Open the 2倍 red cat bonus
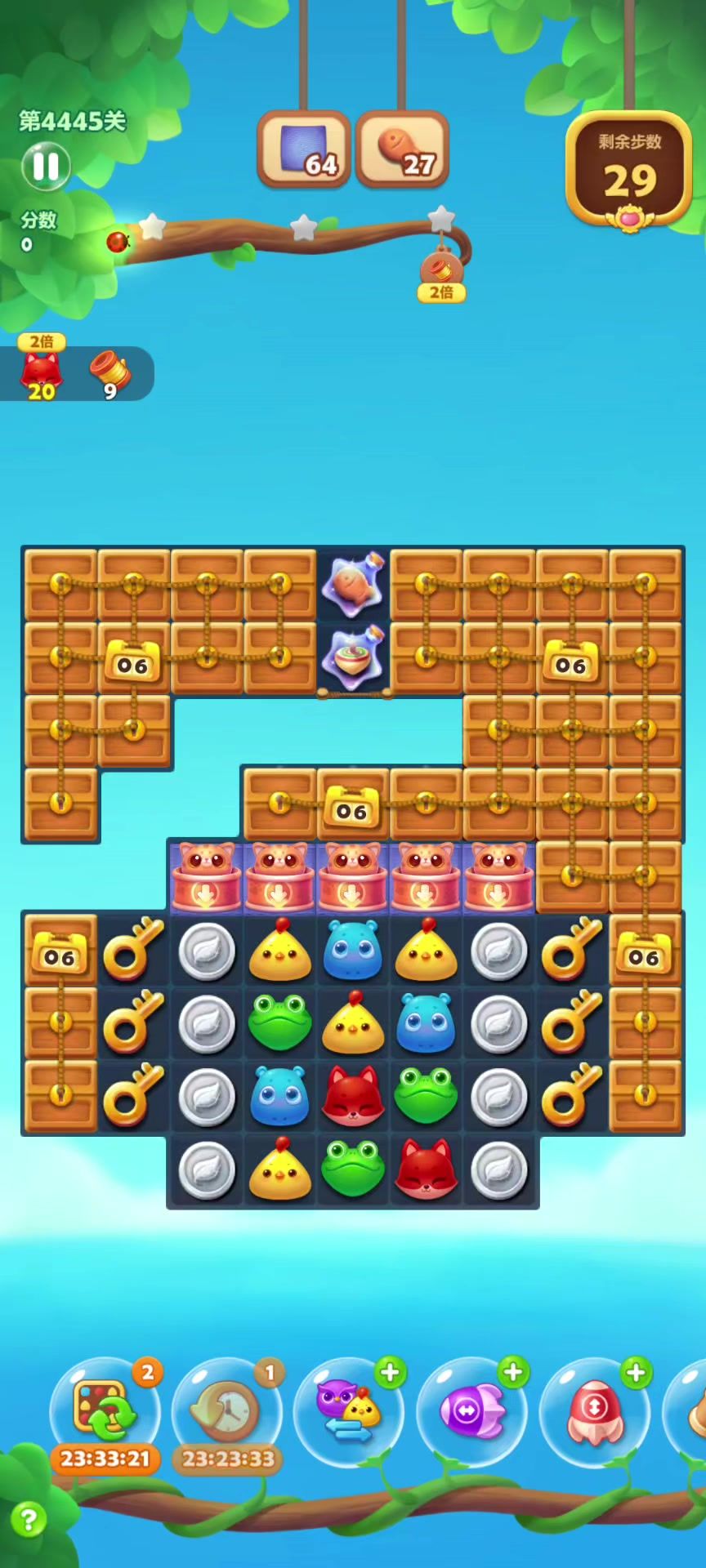 [42, 373]
